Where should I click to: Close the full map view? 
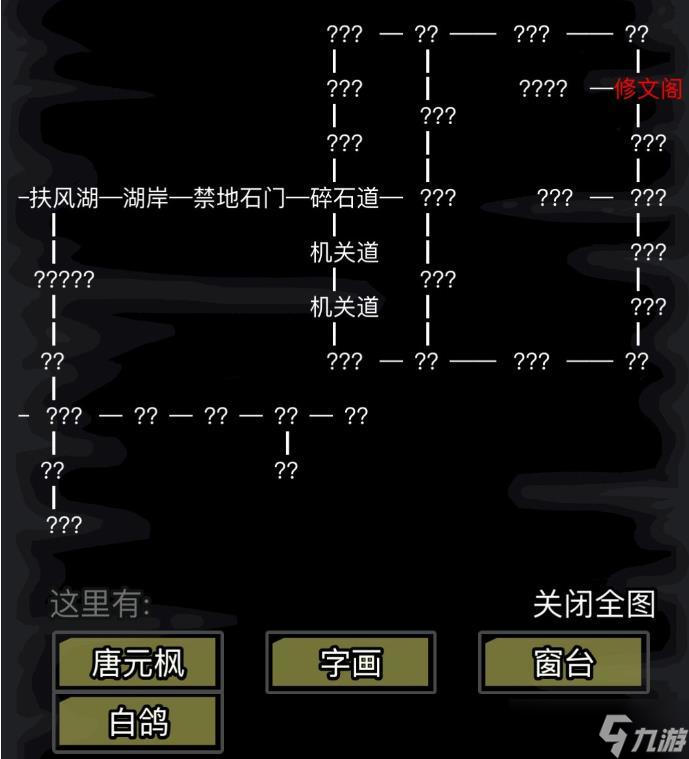(x=594, y=604)
